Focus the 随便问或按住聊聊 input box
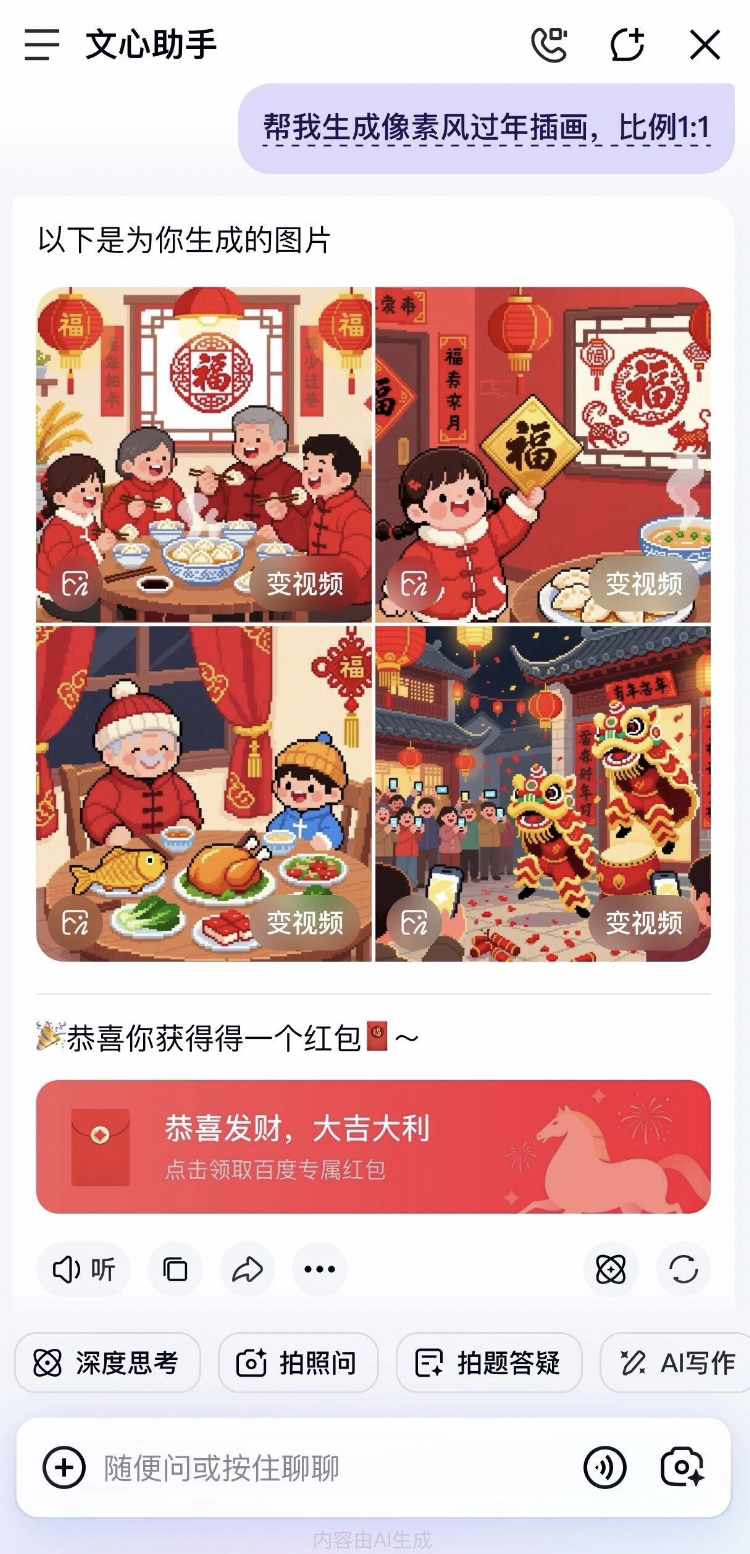 click(x=330, y=1468)
